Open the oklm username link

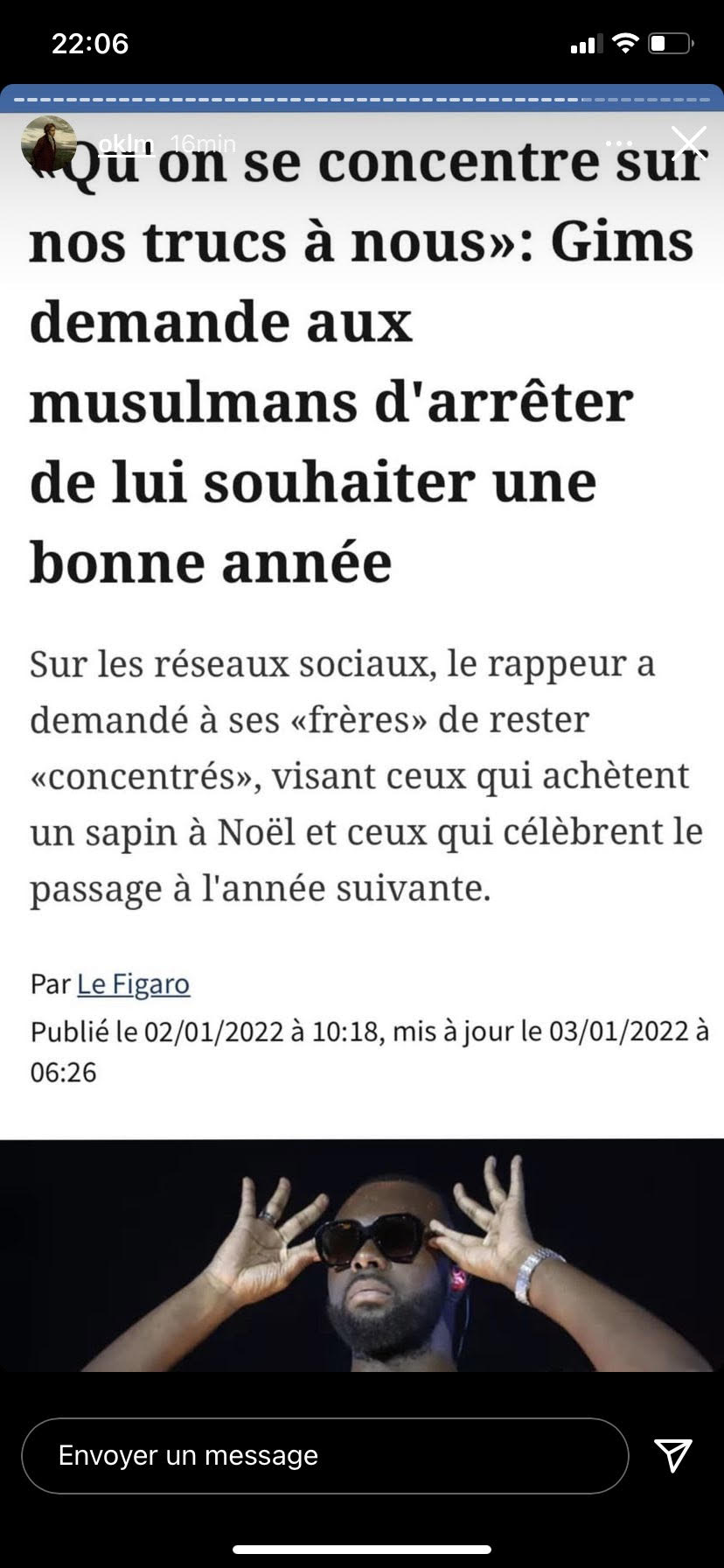click(126, 143)
